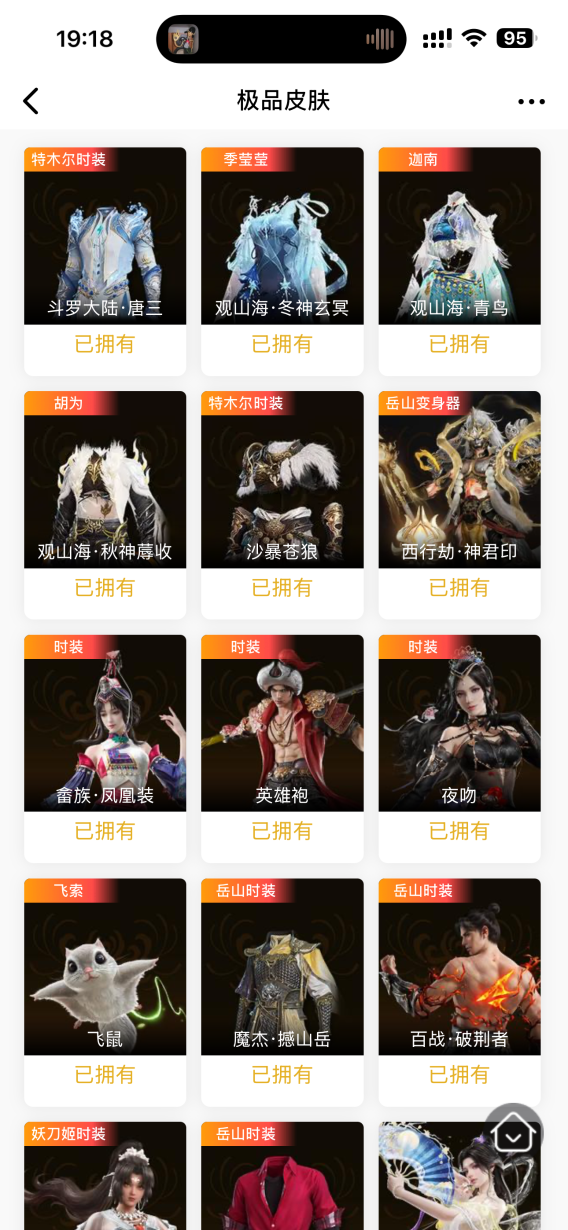Viewport: 568px width, 1230px height.
Task: Open the 斗罗大陆·唐三 skin card
Action: (105, 261)
